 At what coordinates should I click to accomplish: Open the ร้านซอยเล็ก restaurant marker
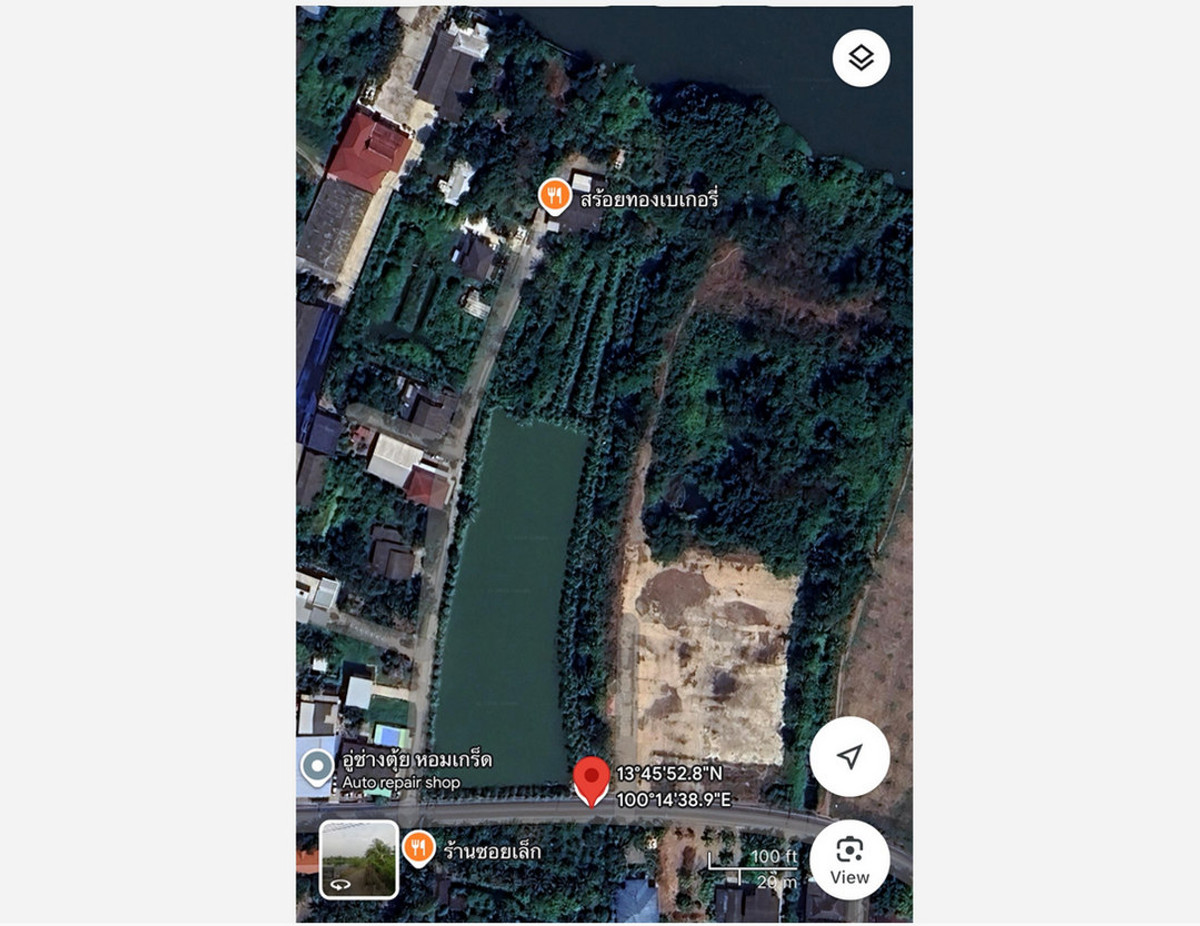coord(419,849)
